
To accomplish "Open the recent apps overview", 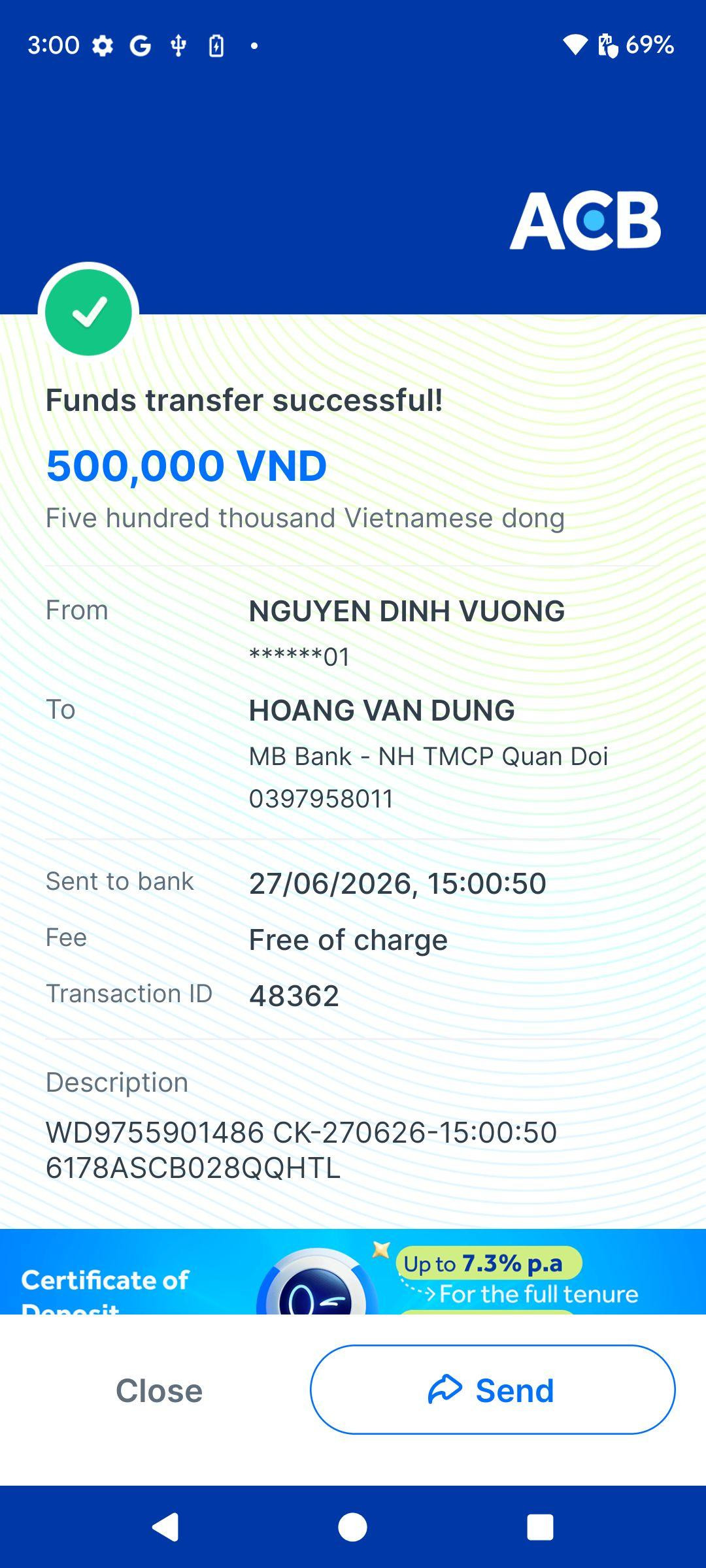I will [540, 1527].
